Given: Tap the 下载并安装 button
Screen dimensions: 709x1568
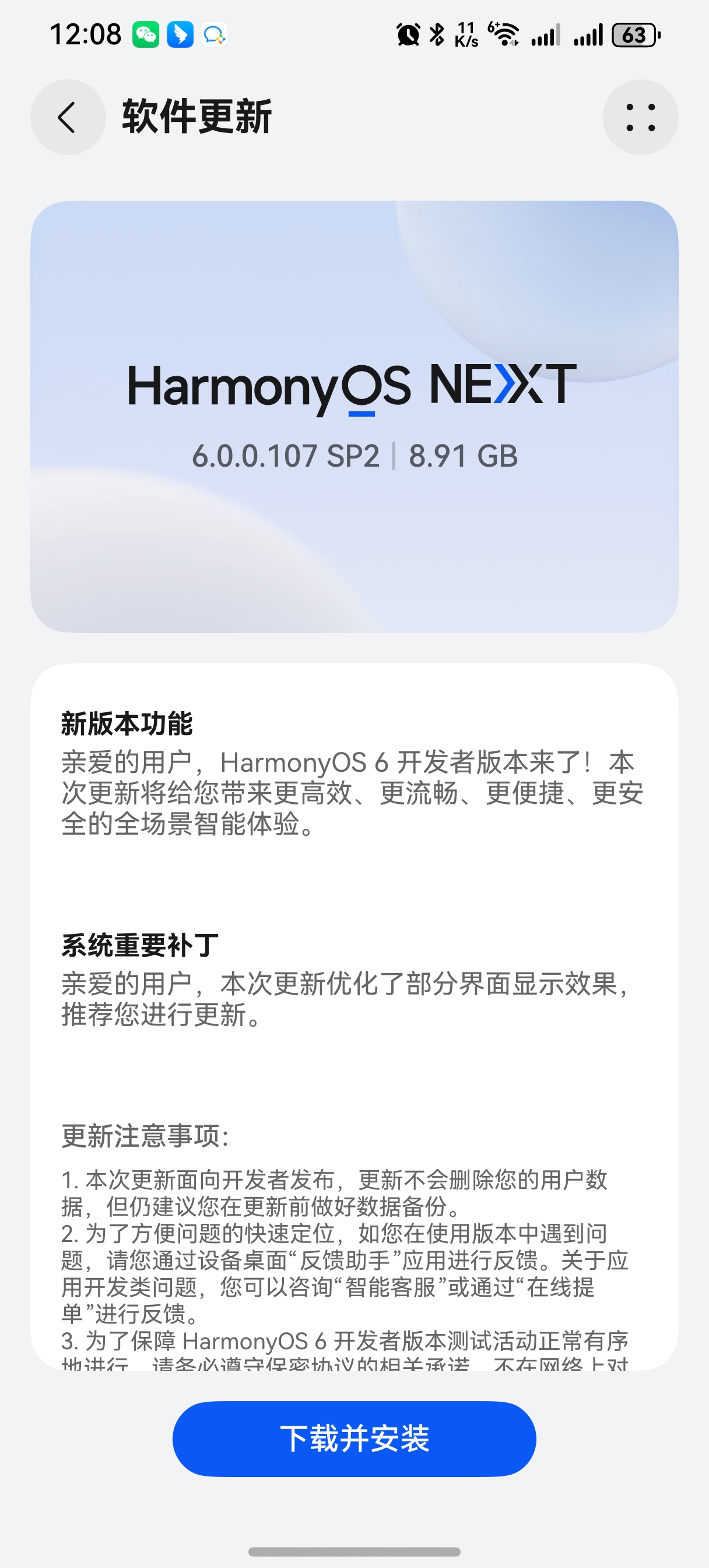Looking at the screenshot, I should [x=354, y=1439].
